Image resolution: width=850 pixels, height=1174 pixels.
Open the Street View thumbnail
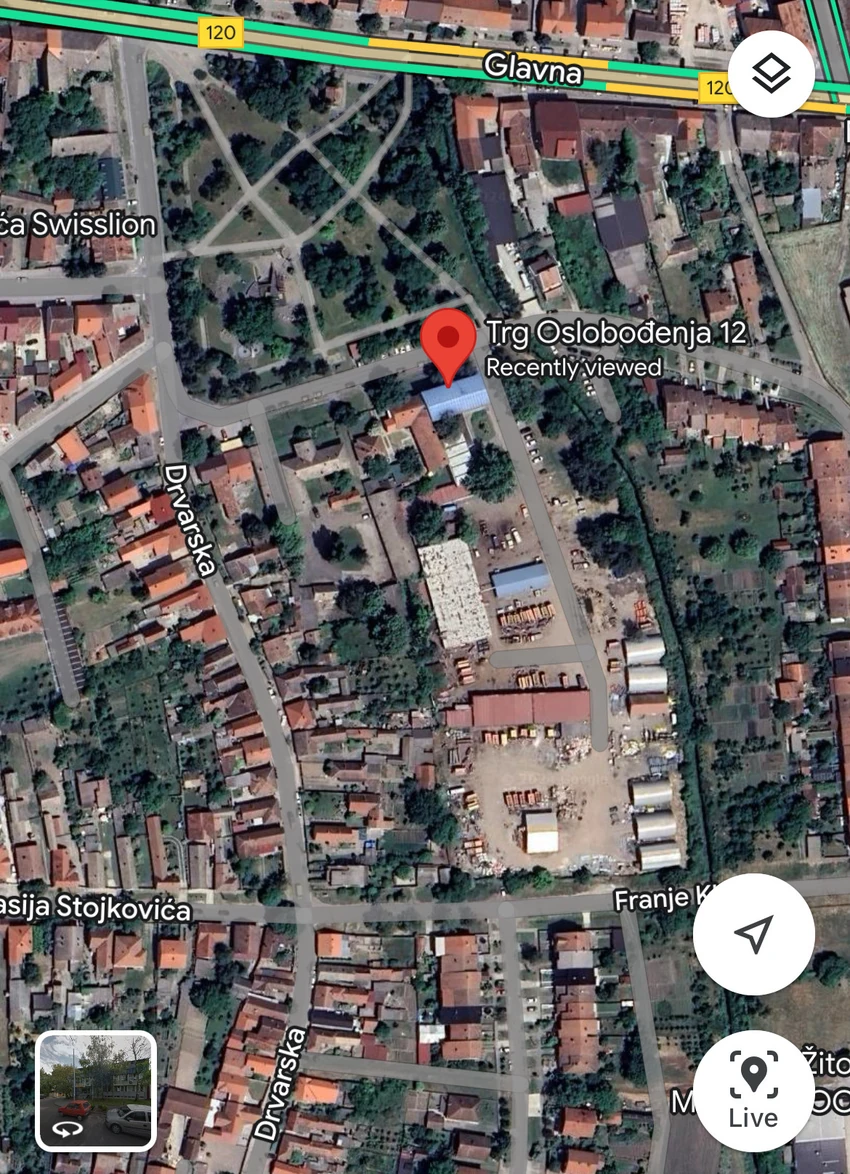(96, 1090)
